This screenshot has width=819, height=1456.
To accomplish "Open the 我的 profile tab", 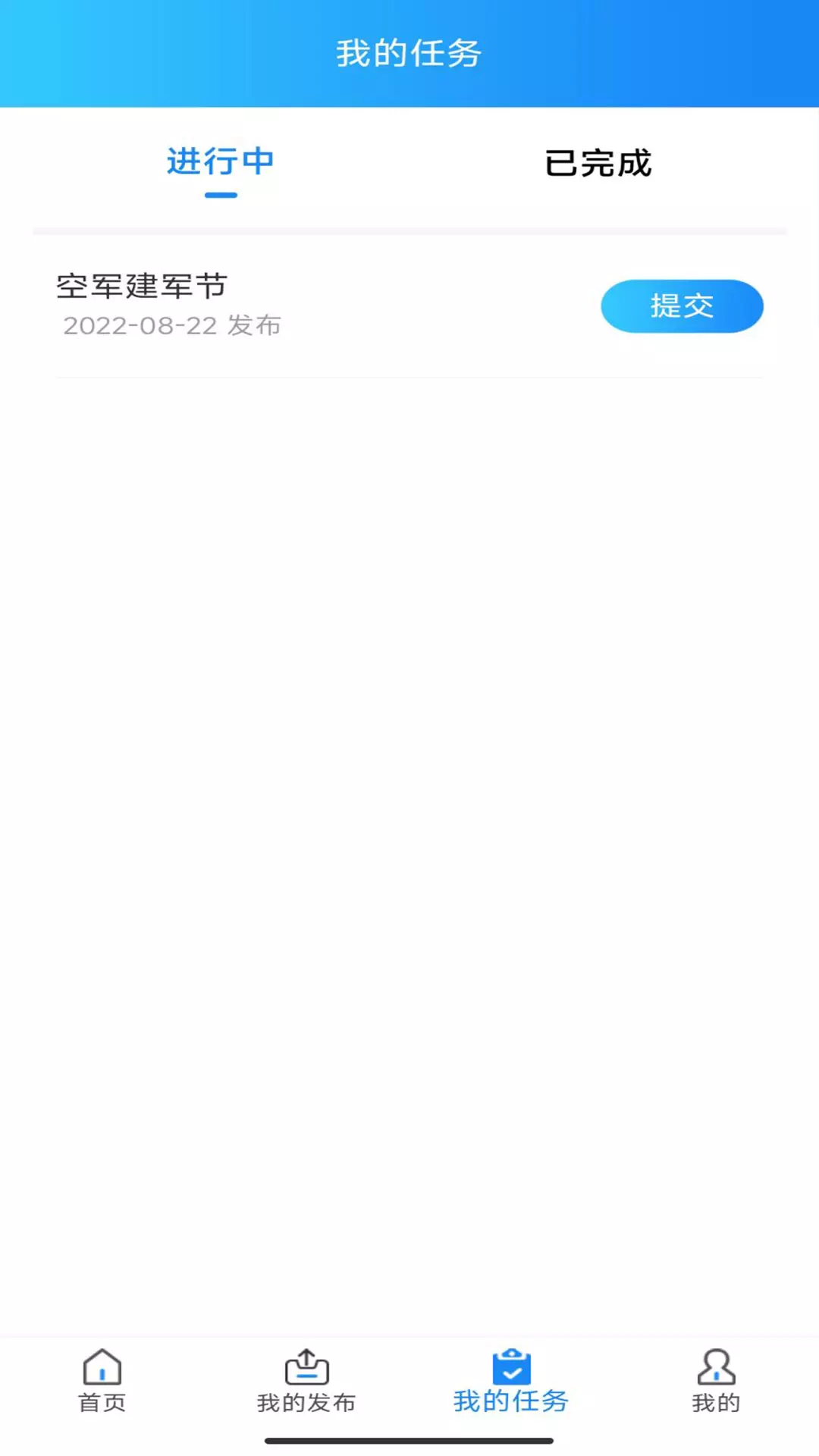I will 716,1381.
